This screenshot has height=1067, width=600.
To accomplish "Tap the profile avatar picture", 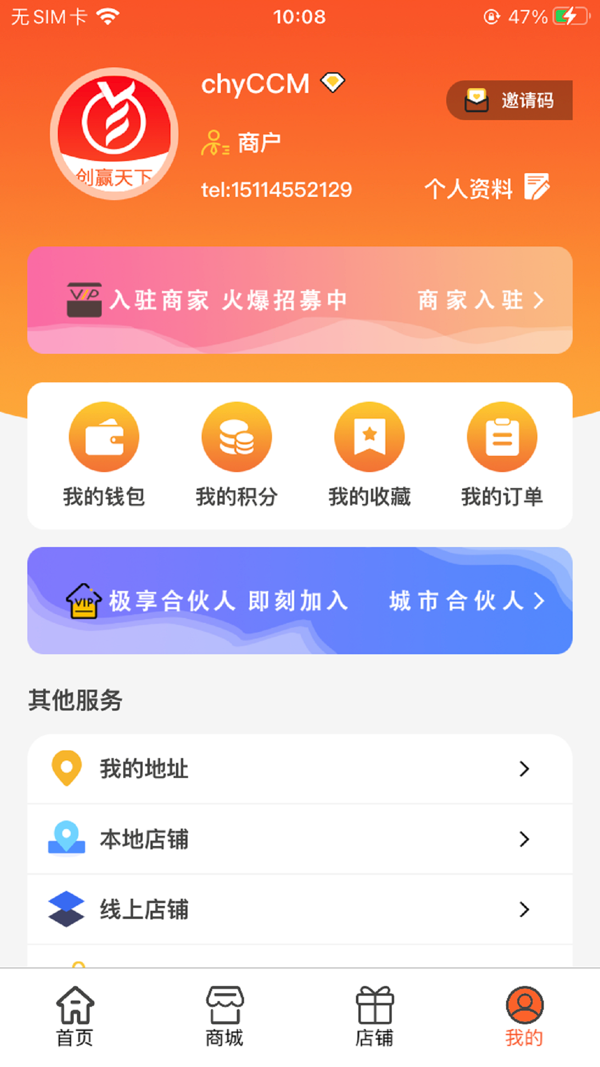I will (113, 133).
